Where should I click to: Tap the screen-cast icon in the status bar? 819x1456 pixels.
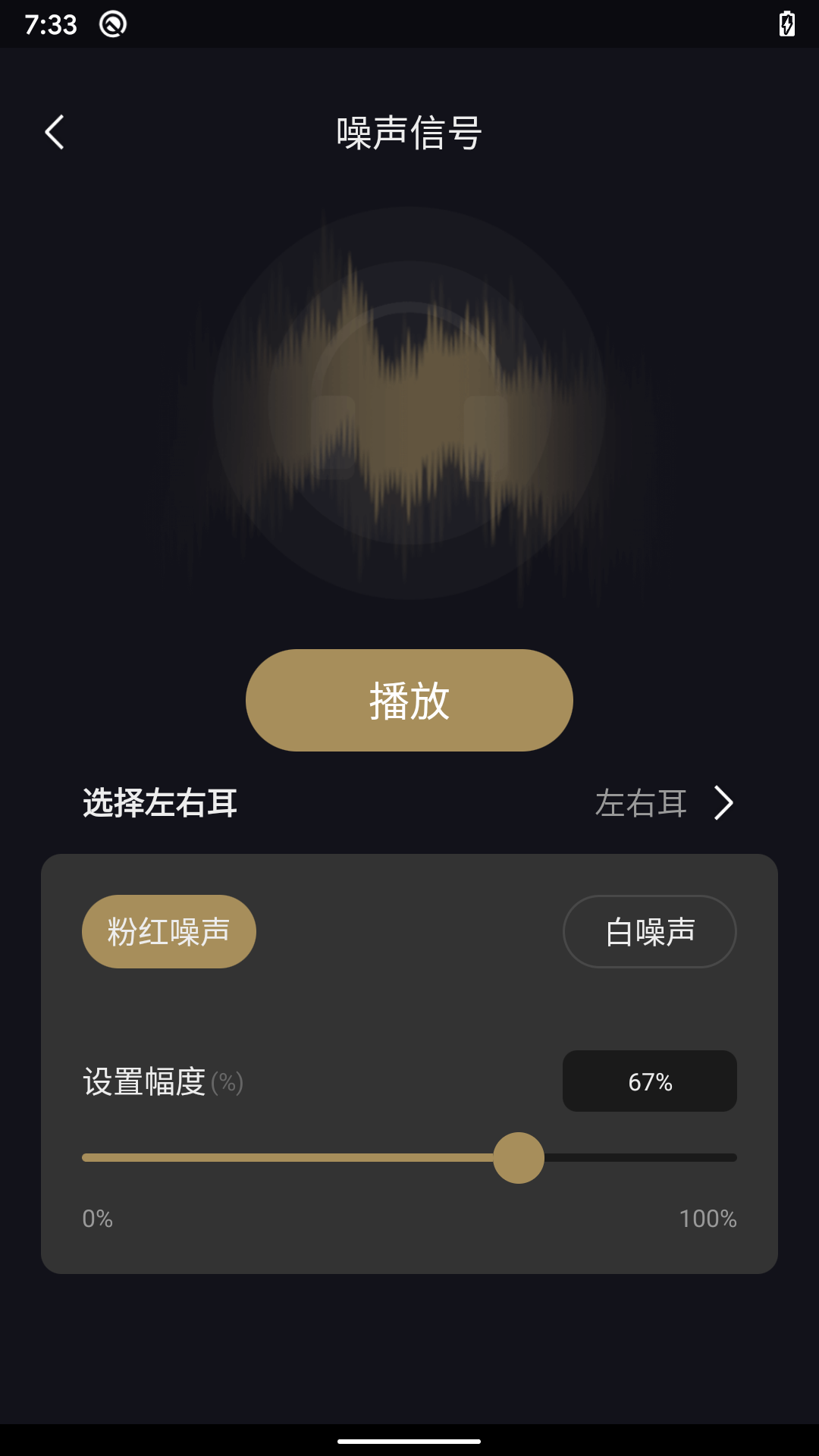112,25
